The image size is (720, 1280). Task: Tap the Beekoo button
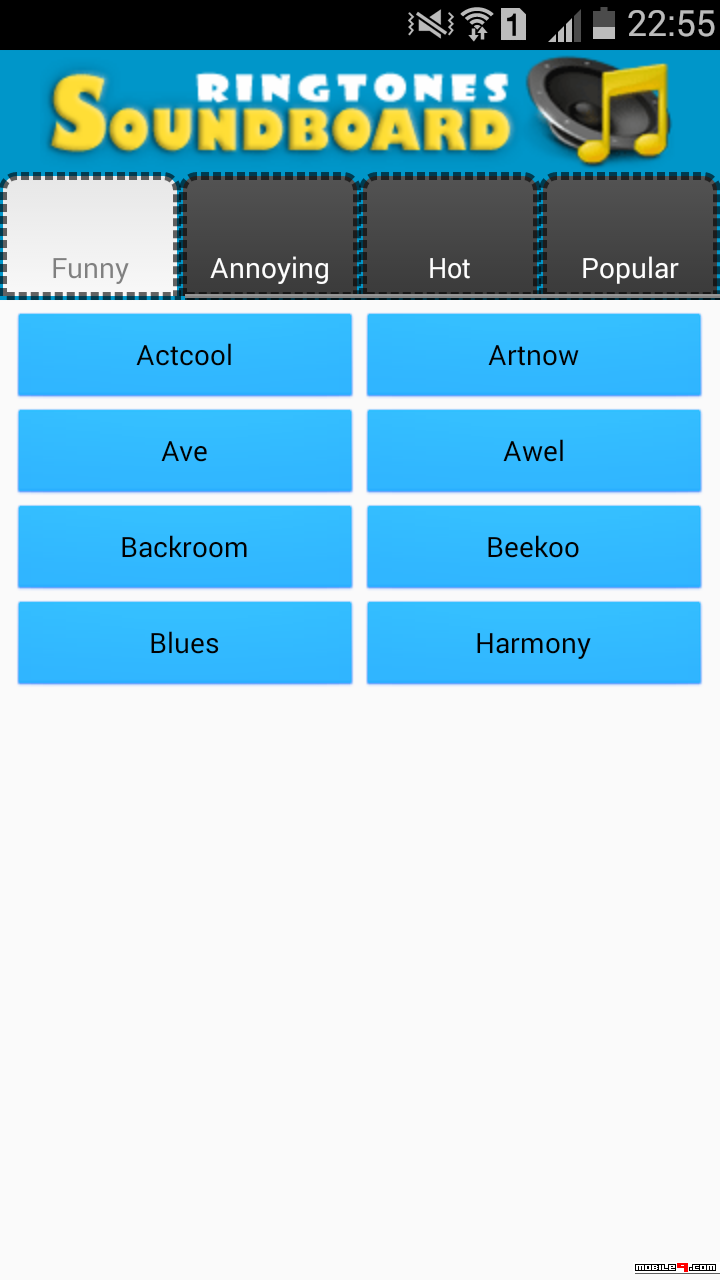(x=534, y=547)
